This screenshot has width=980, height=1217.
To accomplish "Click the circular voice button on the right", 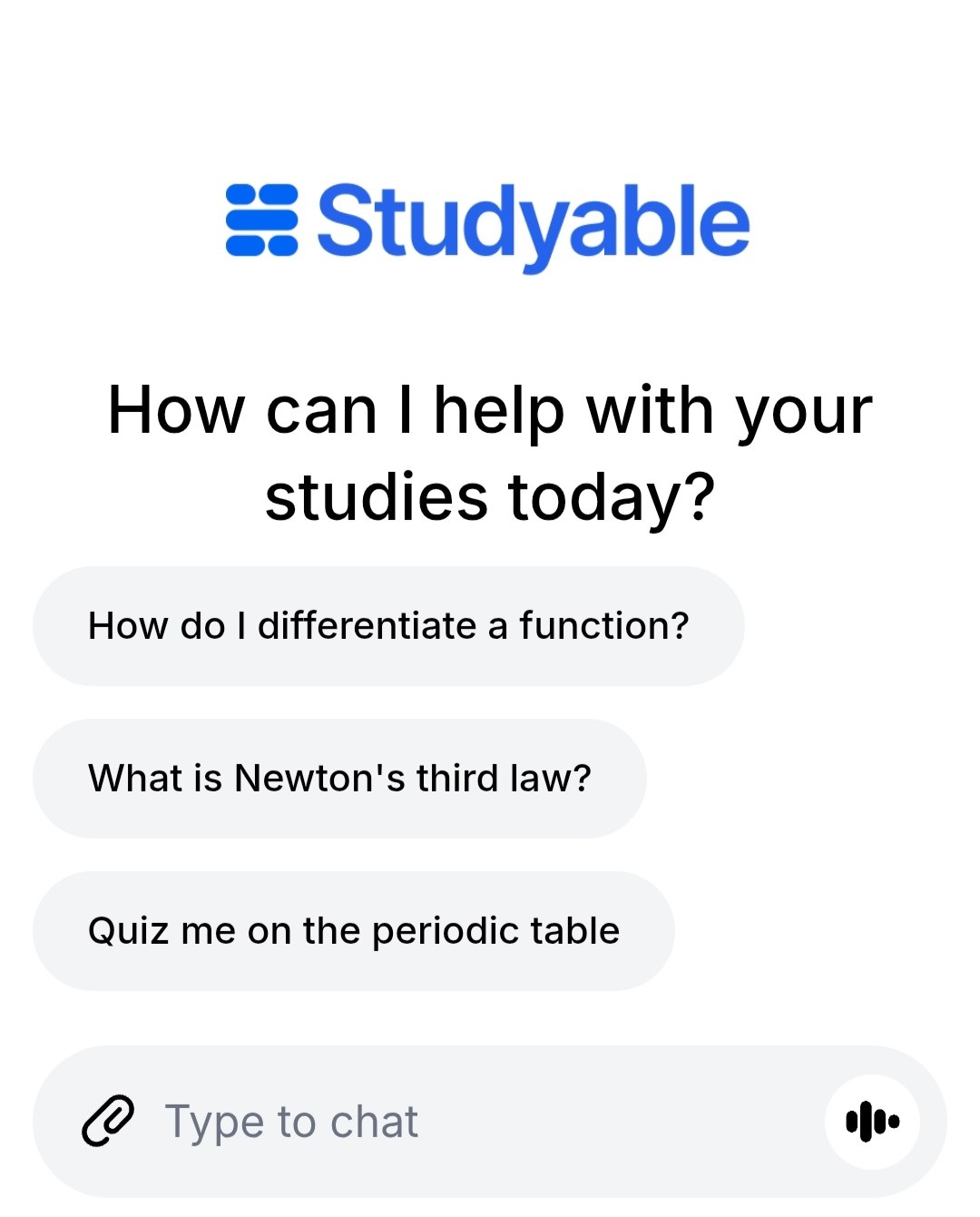I will pyautogui.click(x=873, y=1121).
